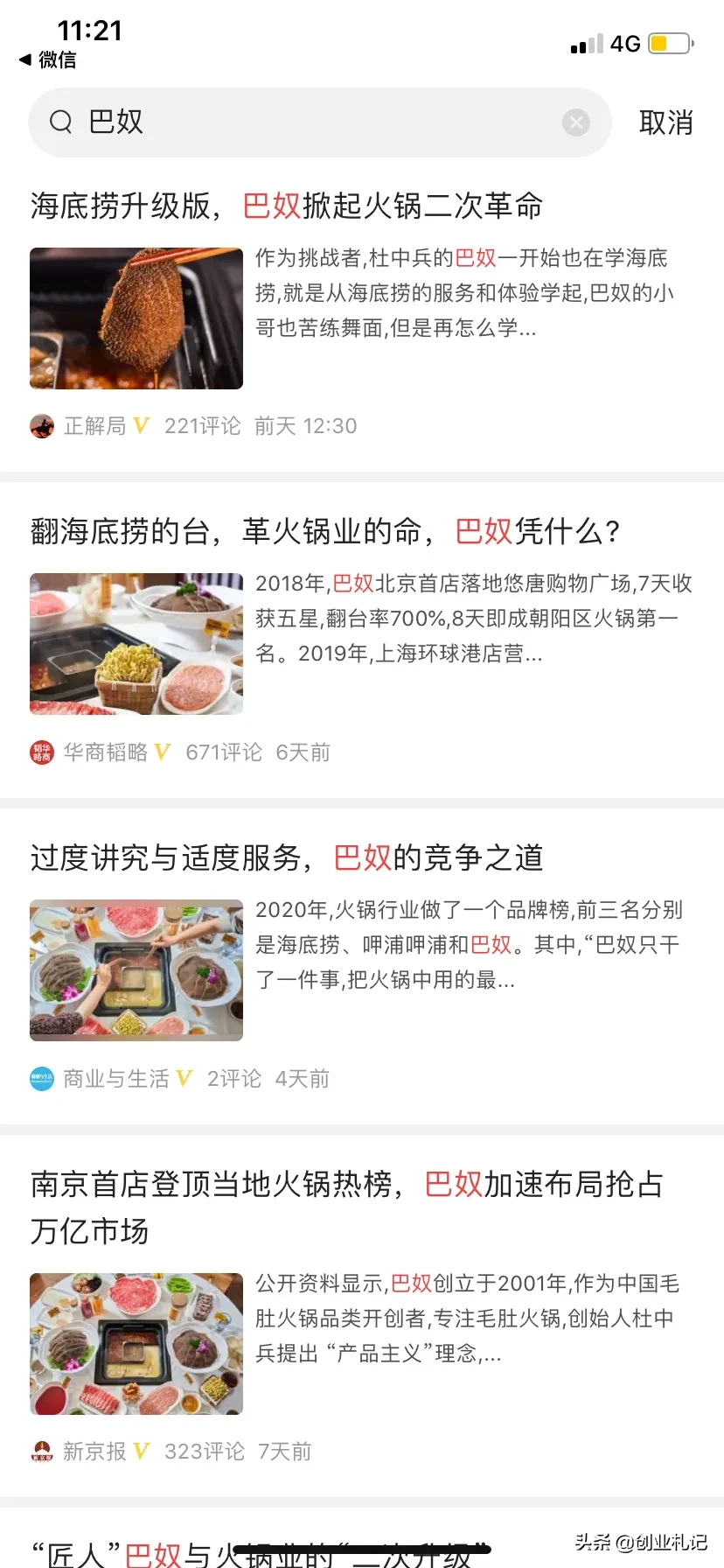Tap the search field containing 巴奴
724x1568 pixels.
coord(306,122)
